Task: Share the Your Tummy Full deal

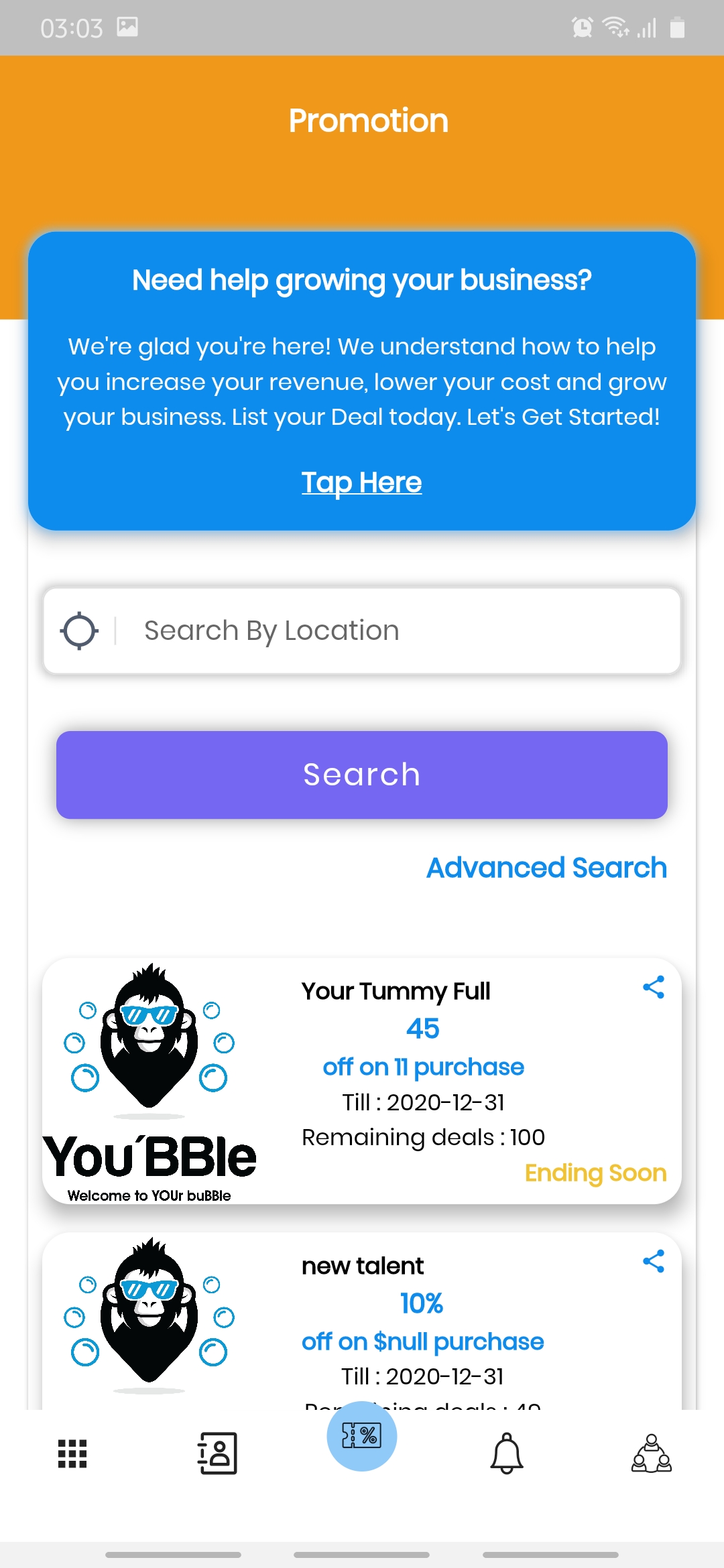Action: tap(654, 987)
